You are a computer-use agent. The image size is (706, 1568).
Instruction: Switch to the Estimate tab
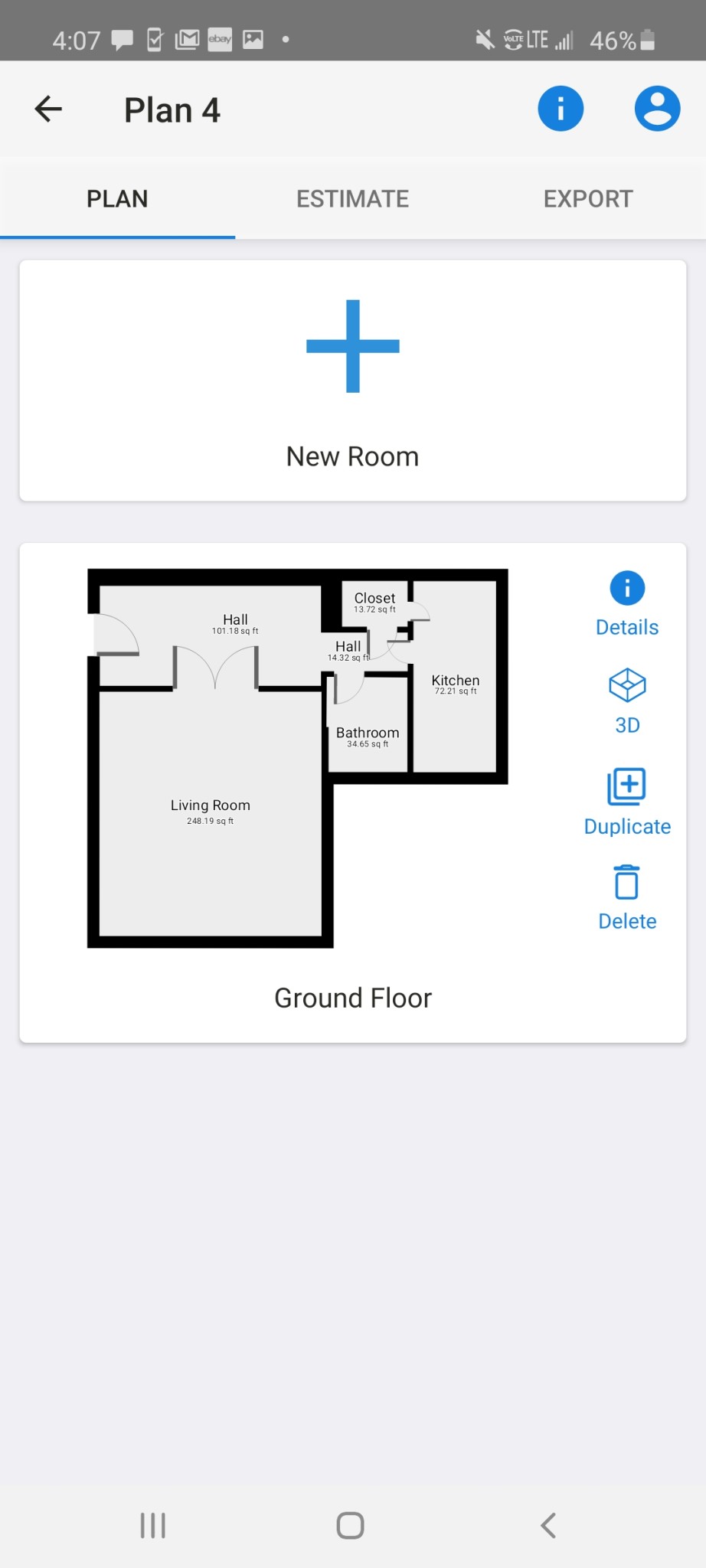coord(352,199)
